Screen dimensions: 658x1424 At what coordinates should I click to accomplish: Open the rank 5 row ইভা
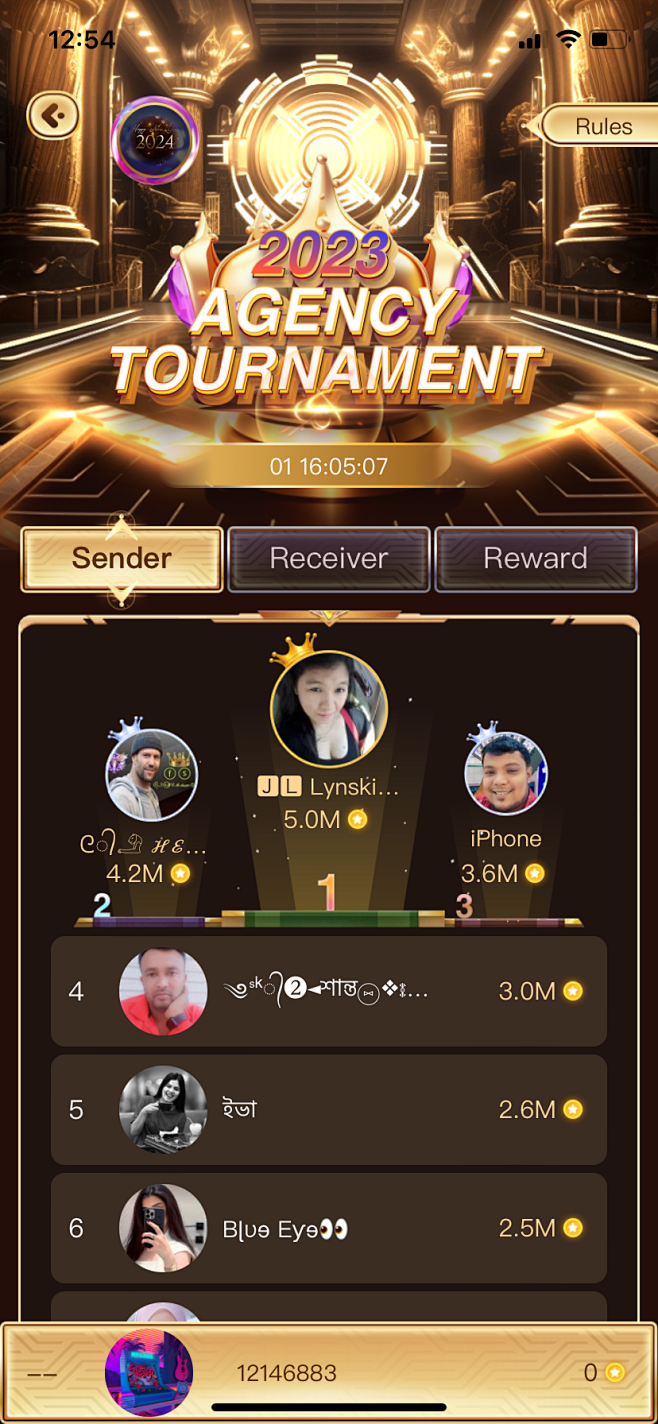coord(329,1109)
